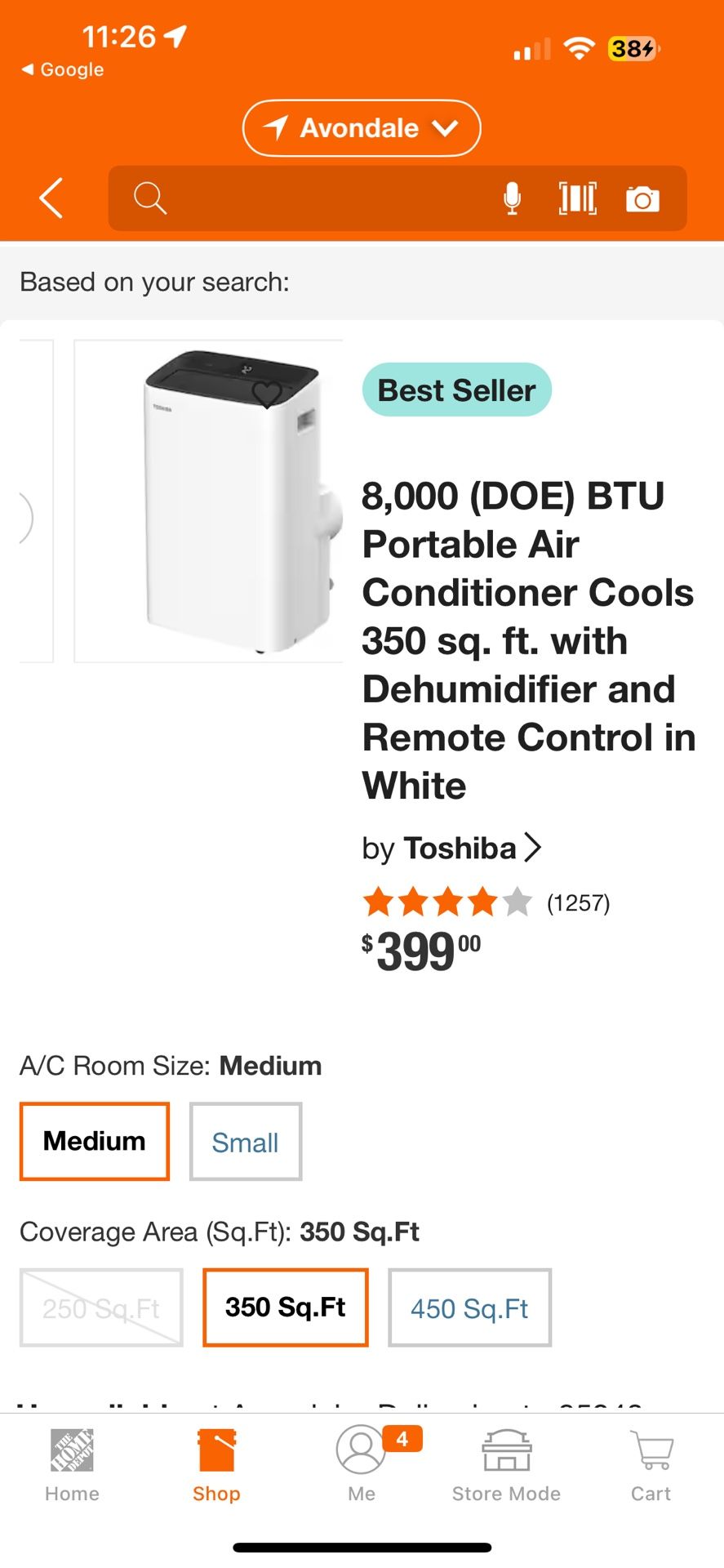
Task: View the 1257 customer reviews link
Action: click(x=578, y=902)
